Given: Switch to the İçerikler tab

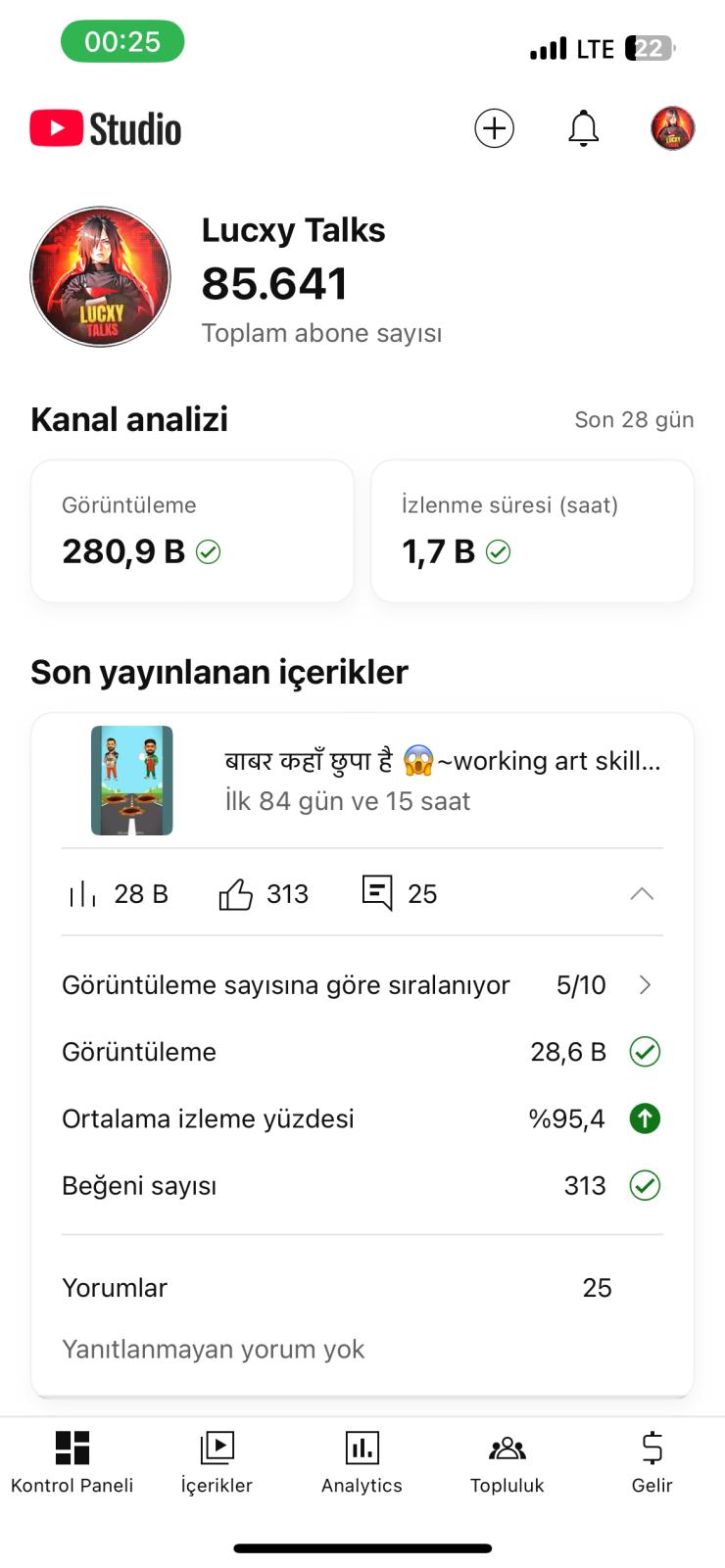Looking at the screenshot, I should [x=217, y=1461].
